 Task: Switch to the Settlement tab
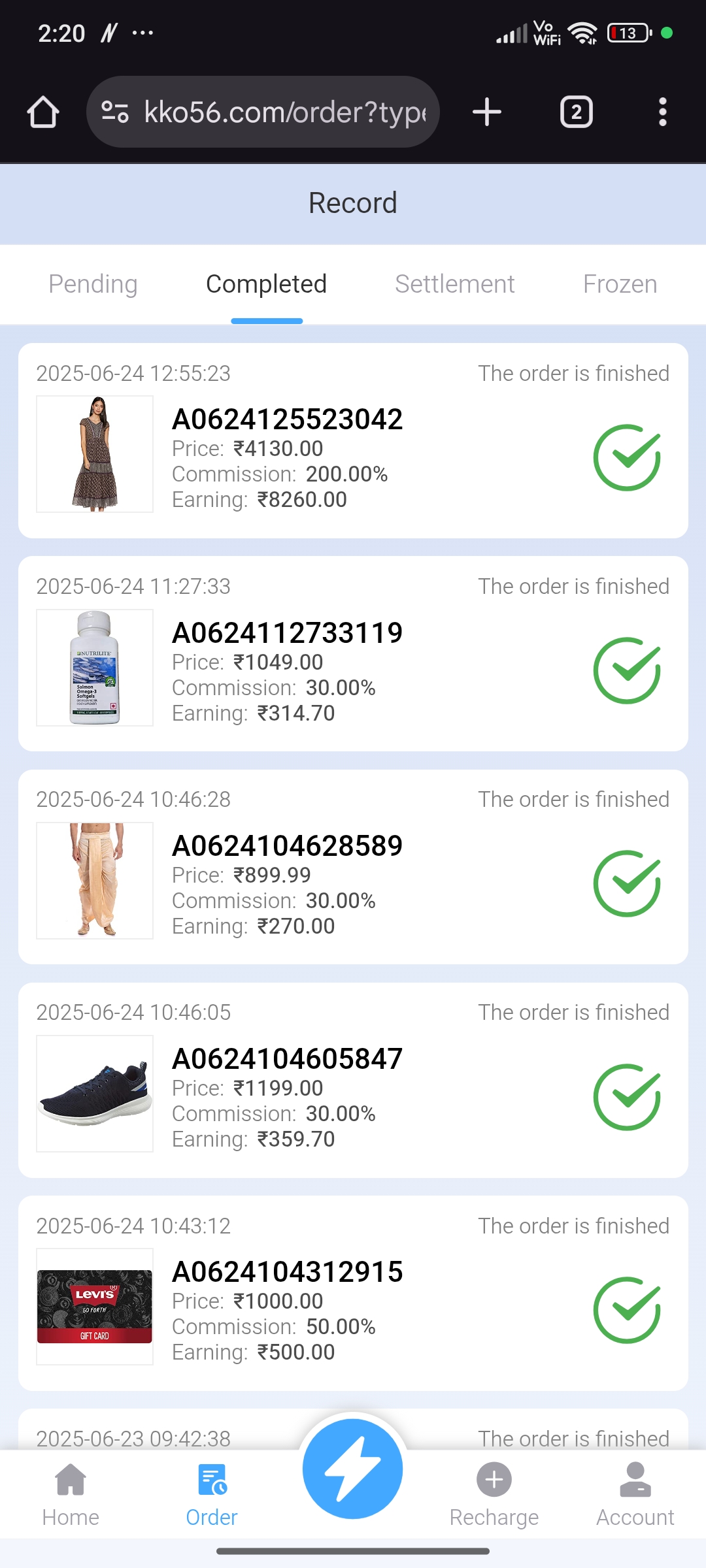454,284
